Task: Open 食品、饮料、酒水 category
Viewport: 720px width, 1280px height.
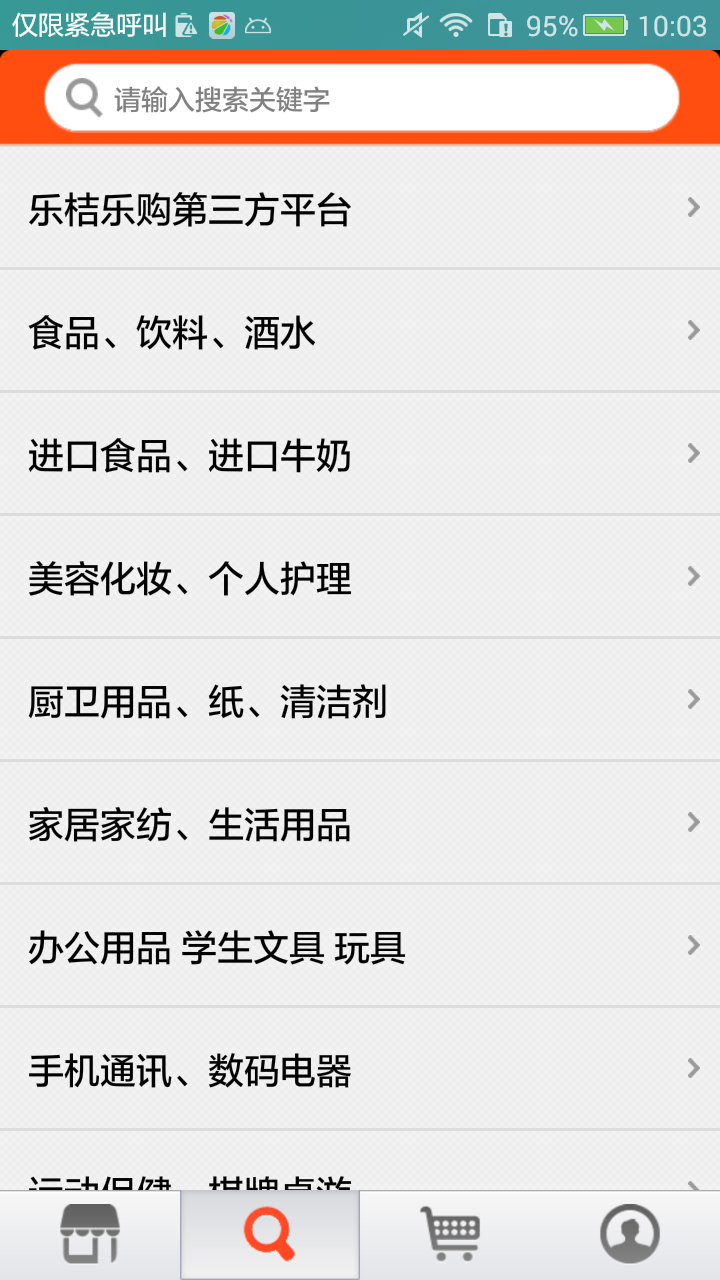Action: pyautogui.click(x=360, y=332)
